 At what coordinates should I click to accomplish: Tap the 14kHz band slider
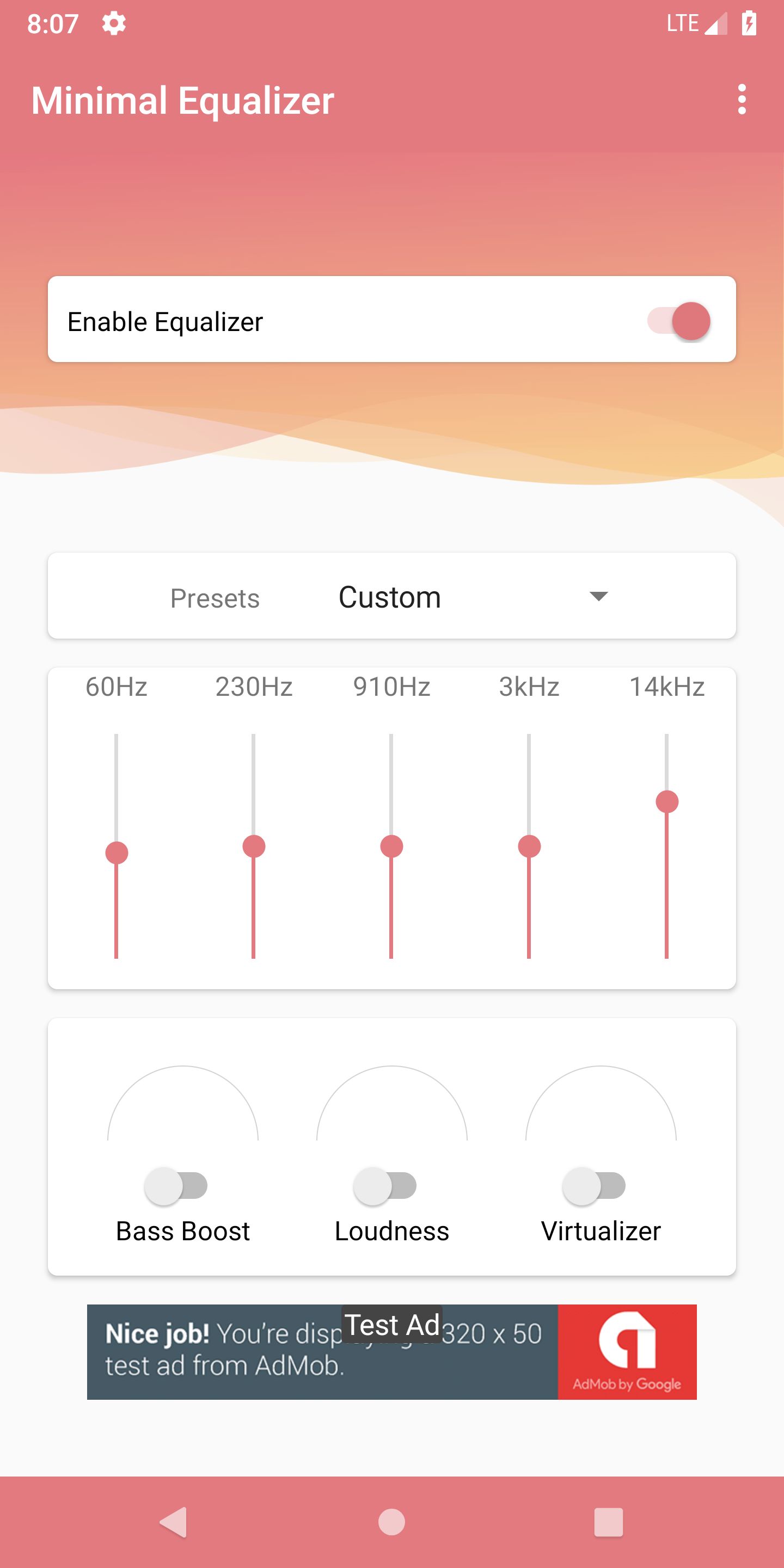point(667,846)
